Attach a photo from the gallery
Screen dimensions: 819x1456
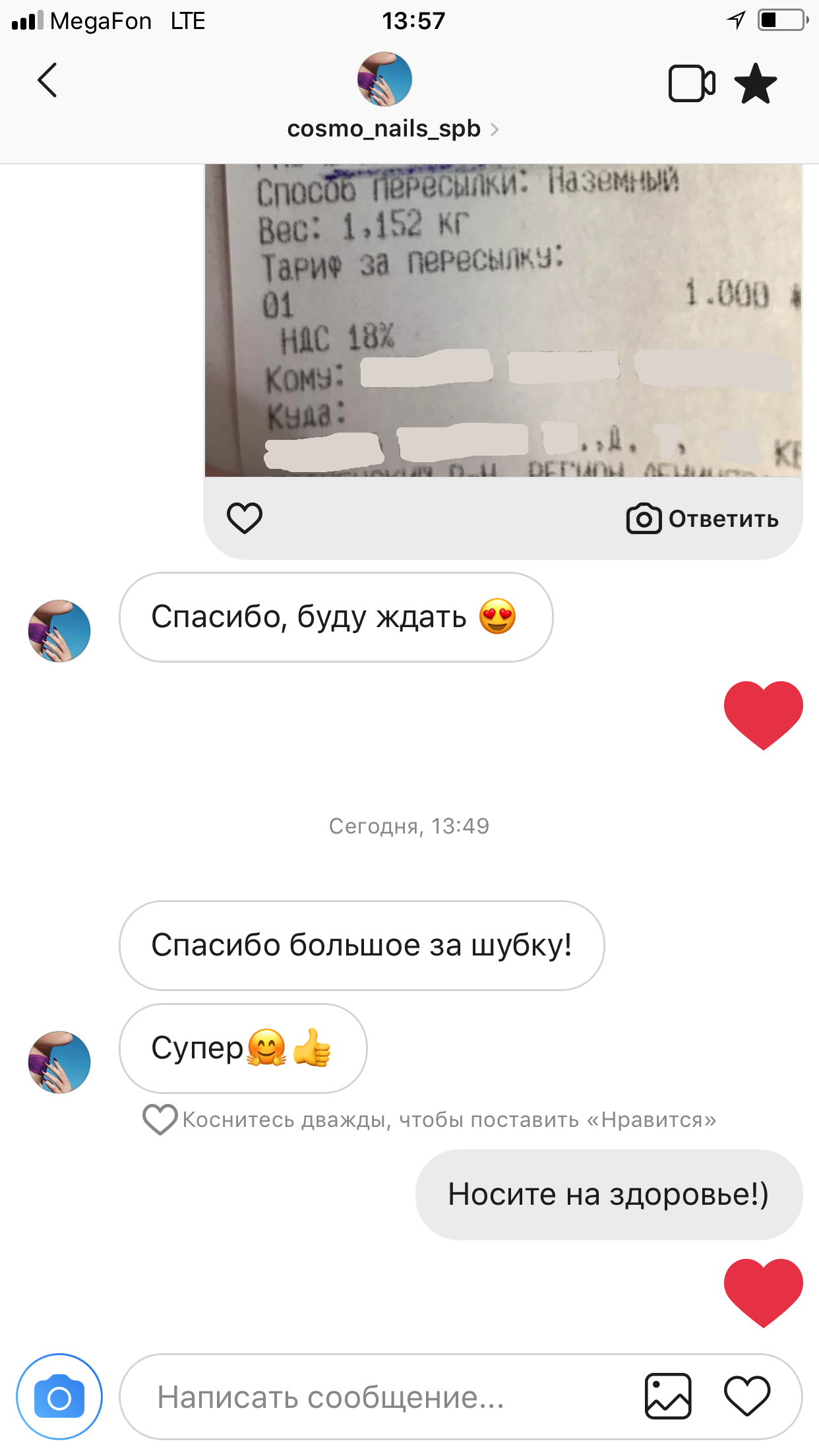coord(667,1396)
